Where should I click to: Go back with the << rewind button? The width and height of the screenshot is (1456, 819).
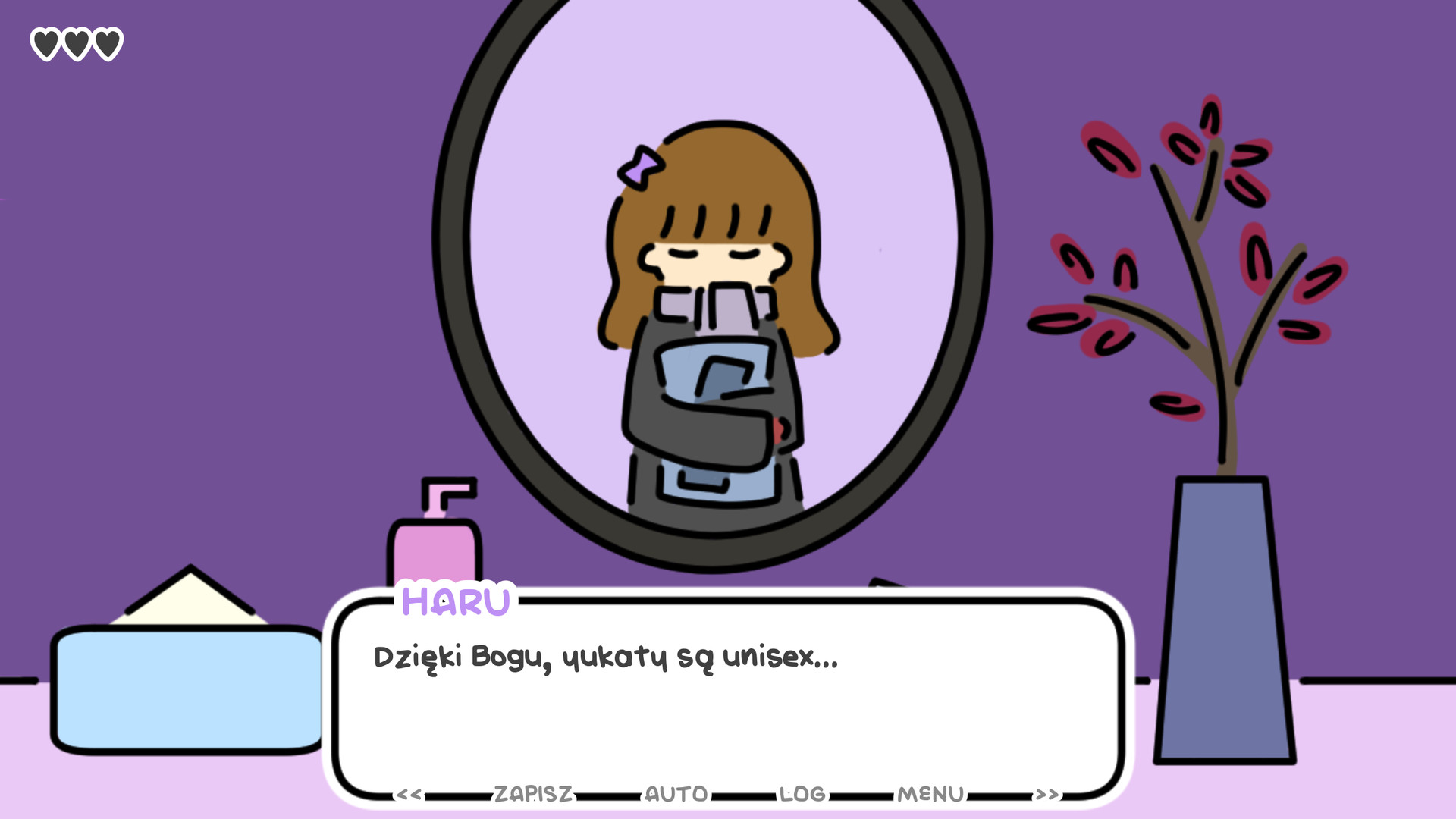click(409, 794)
